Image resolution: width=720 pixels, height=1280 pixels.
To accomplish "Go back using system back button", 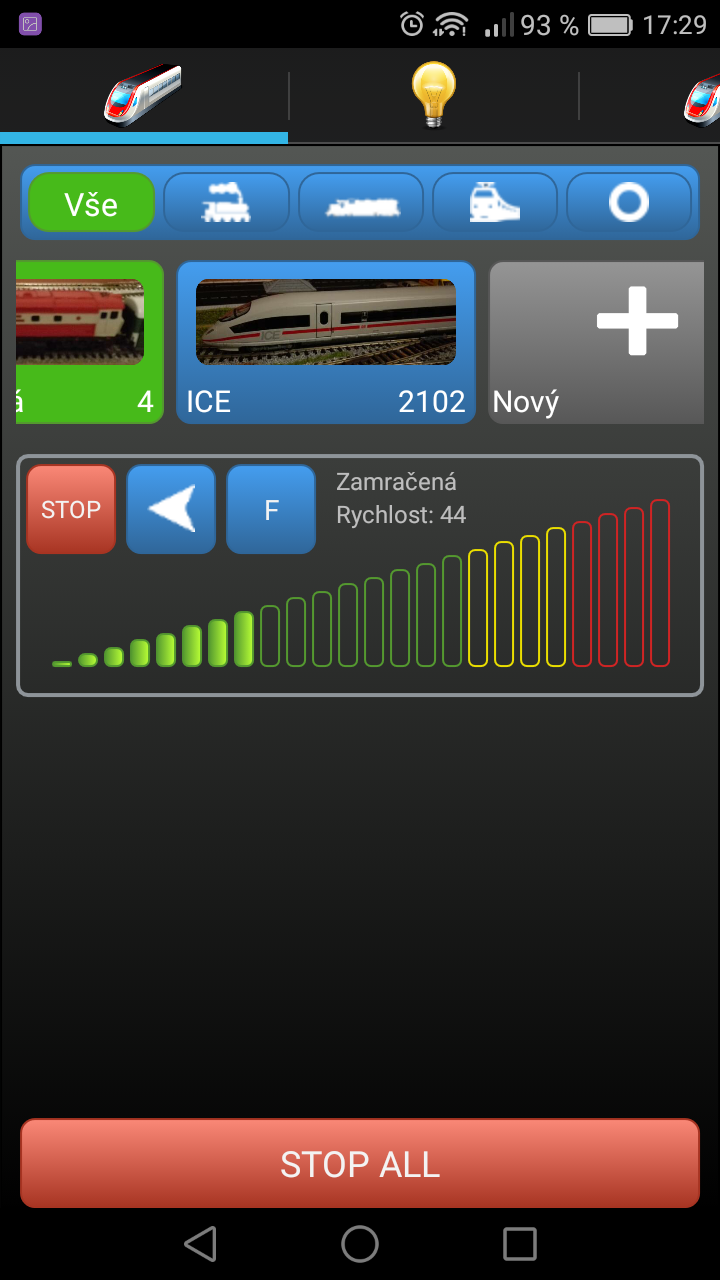I will pos(200,1244).
